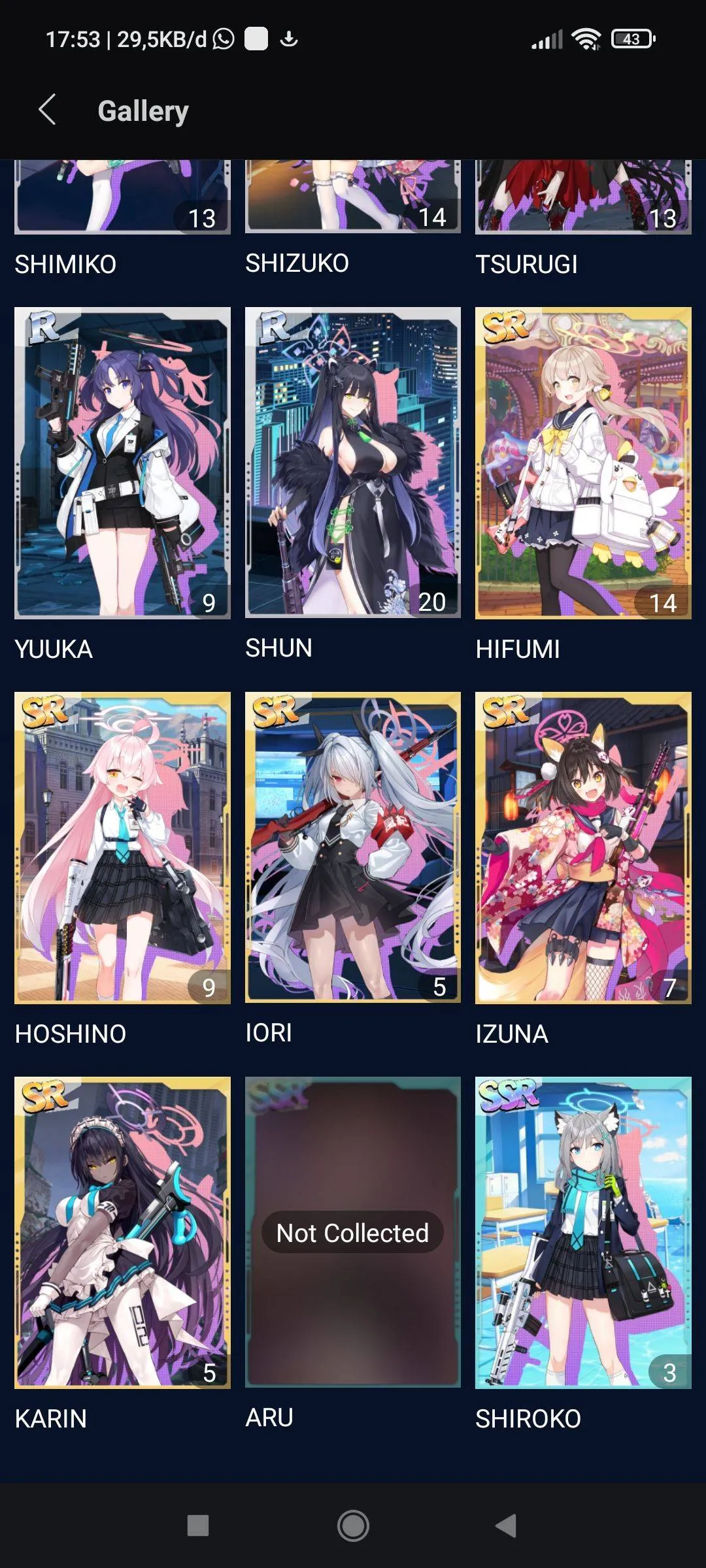Tap the not collected ARU card
The height and width of the screenshot is (1568, 706).
[352, 1232]
